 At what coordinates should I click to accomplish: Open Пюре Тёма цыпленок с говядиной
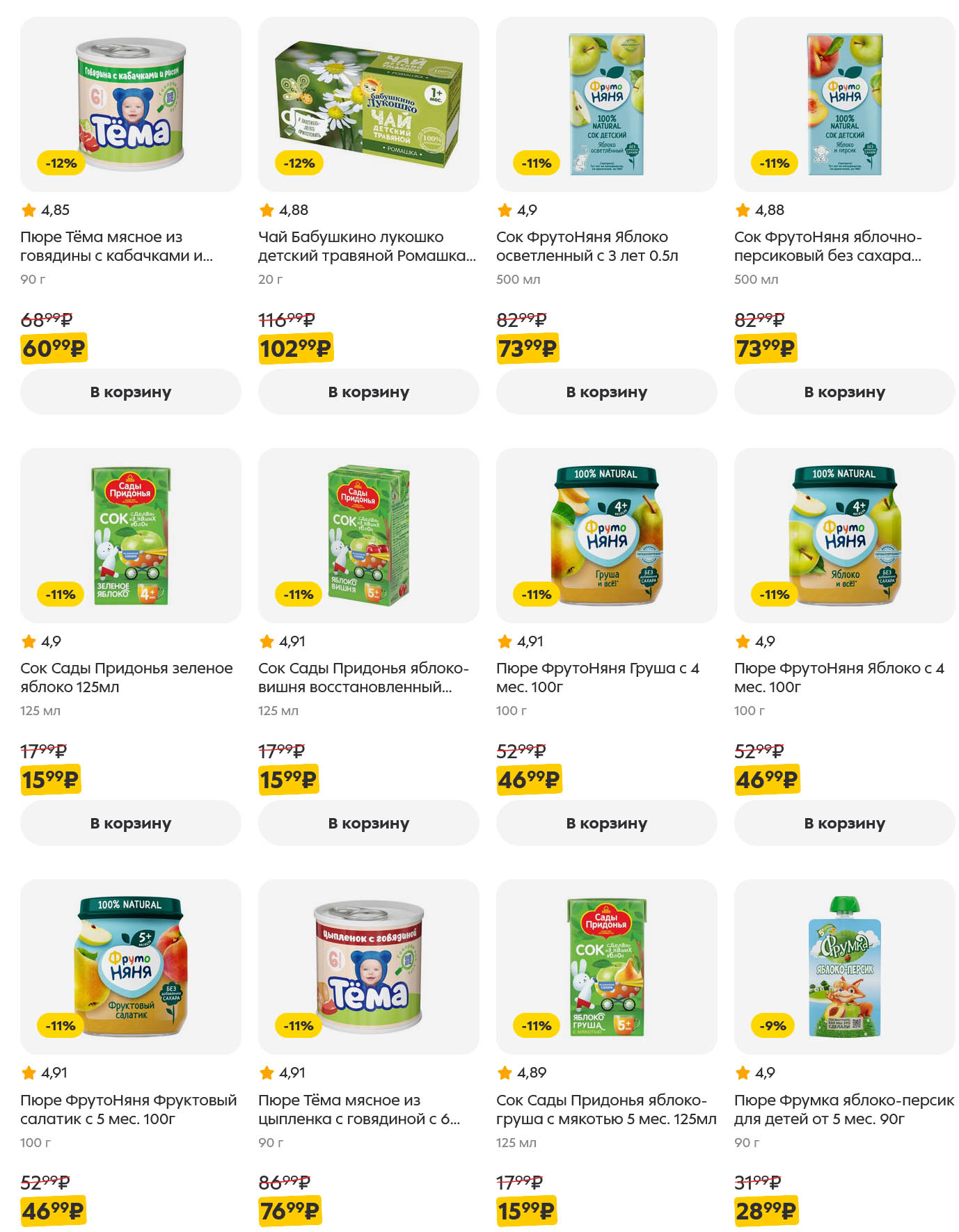[x=368, y=967]
